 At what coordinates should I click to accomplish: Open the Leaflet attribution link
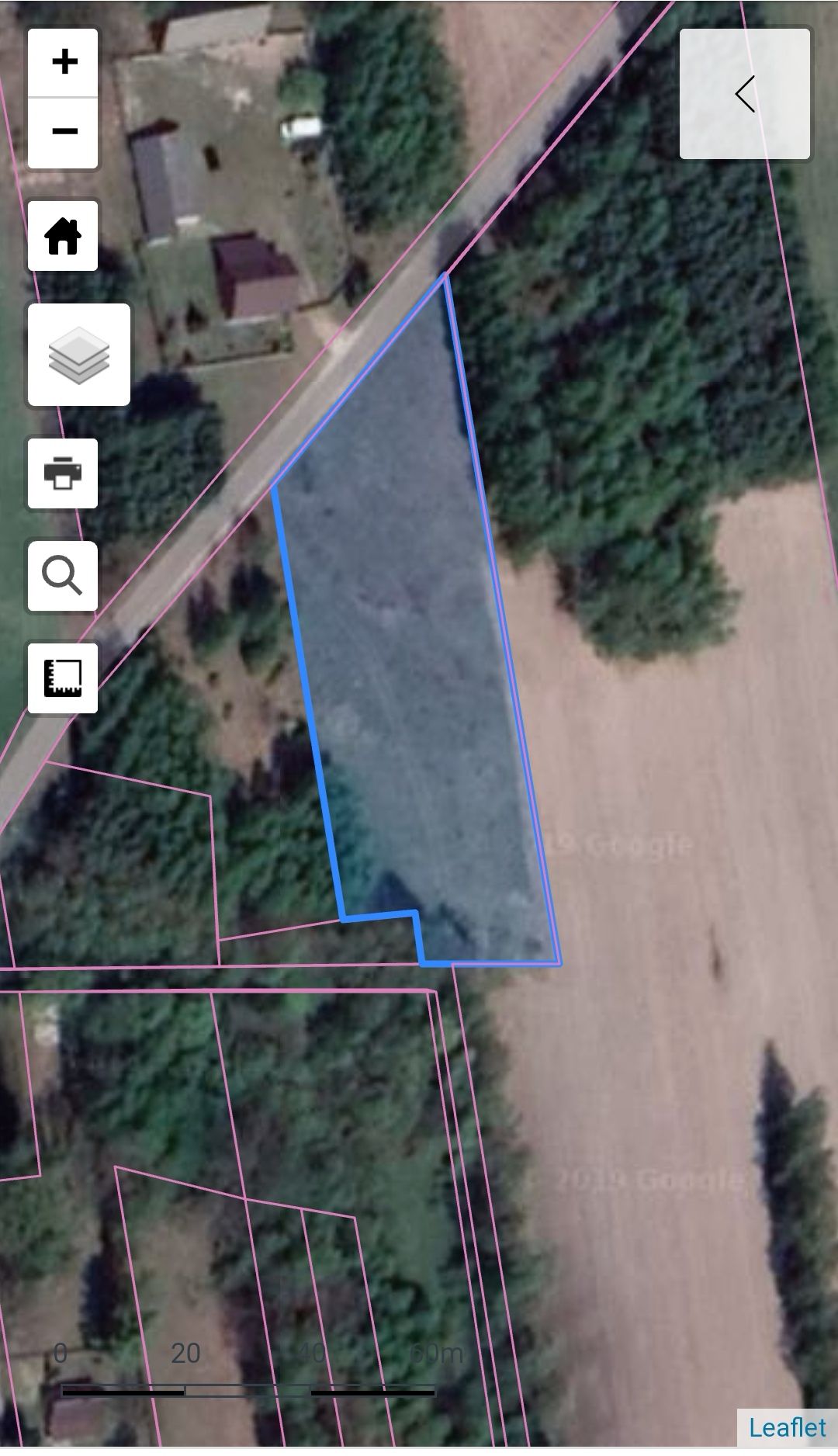tap(787, 1427)
